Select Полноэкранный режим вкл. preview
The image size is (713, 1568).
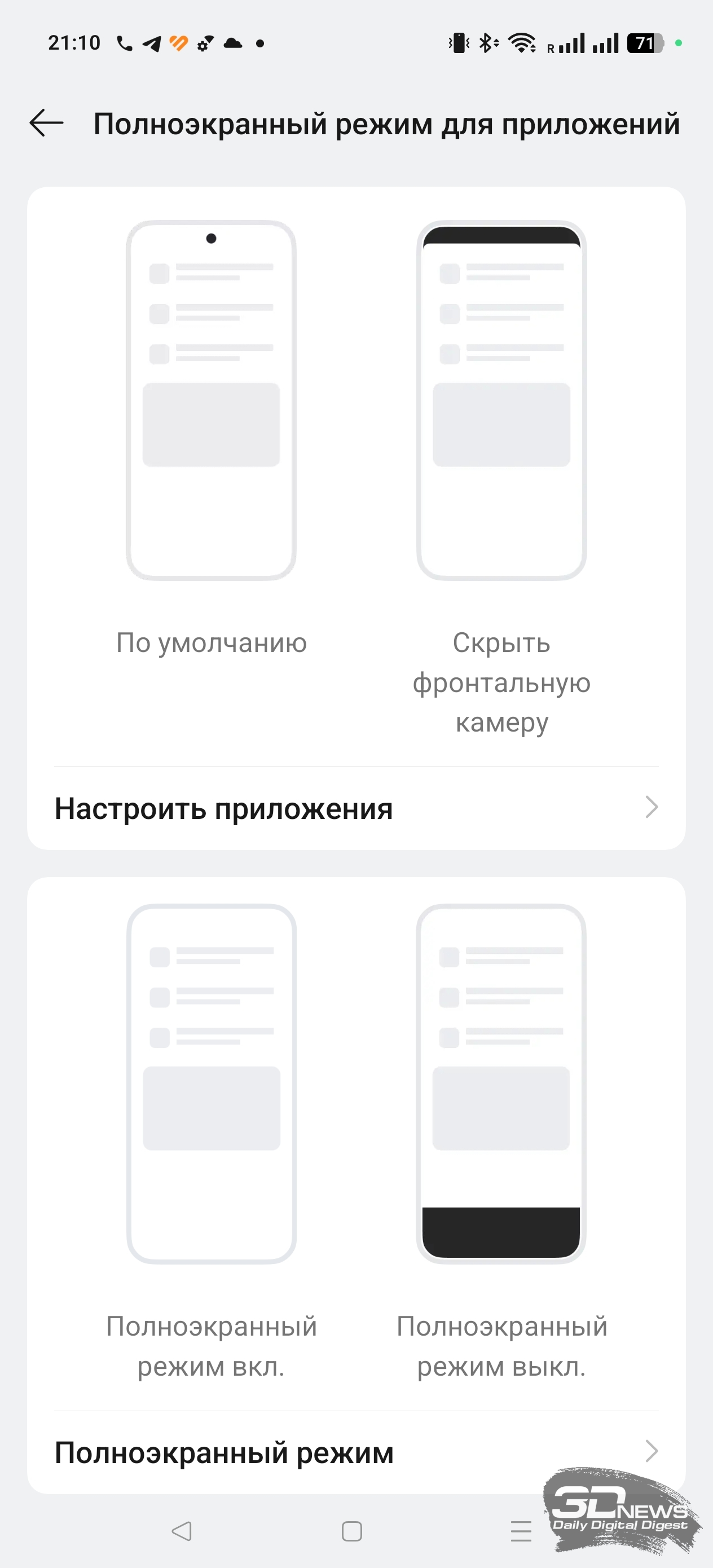(212, 1142)
